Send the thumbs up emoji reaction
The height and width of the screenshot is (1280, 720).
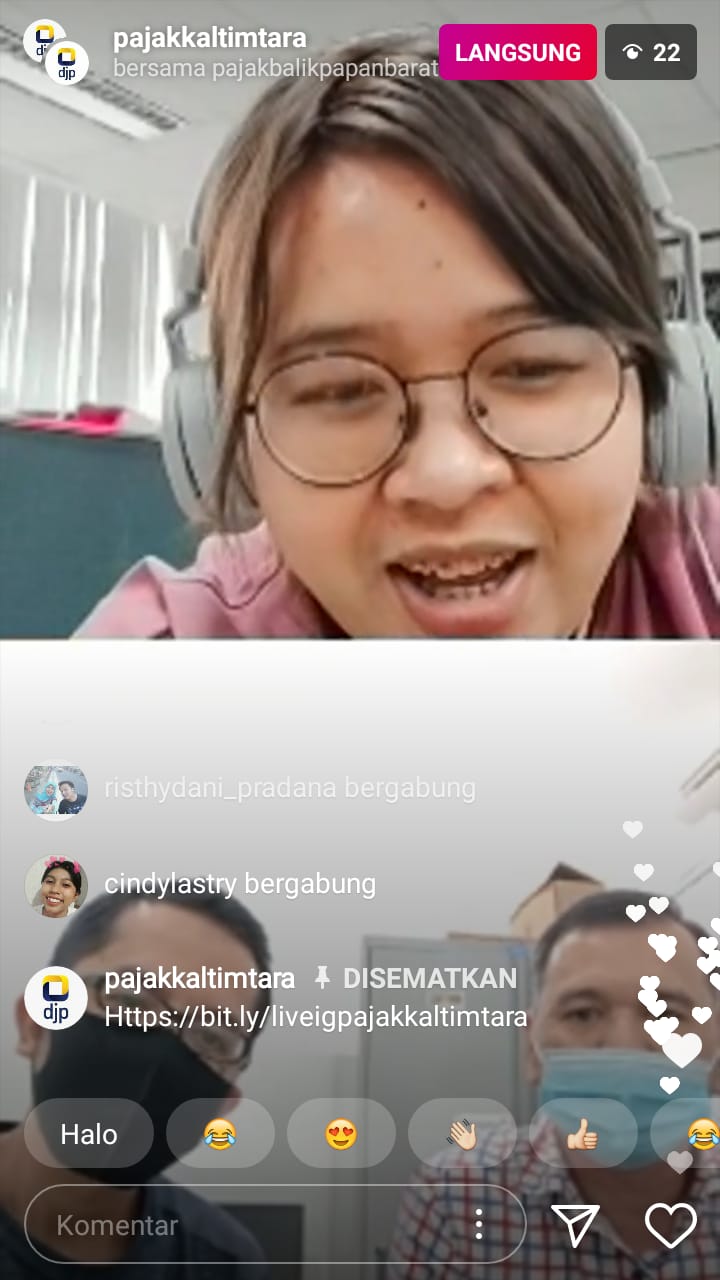click(x=582, y=1134)
